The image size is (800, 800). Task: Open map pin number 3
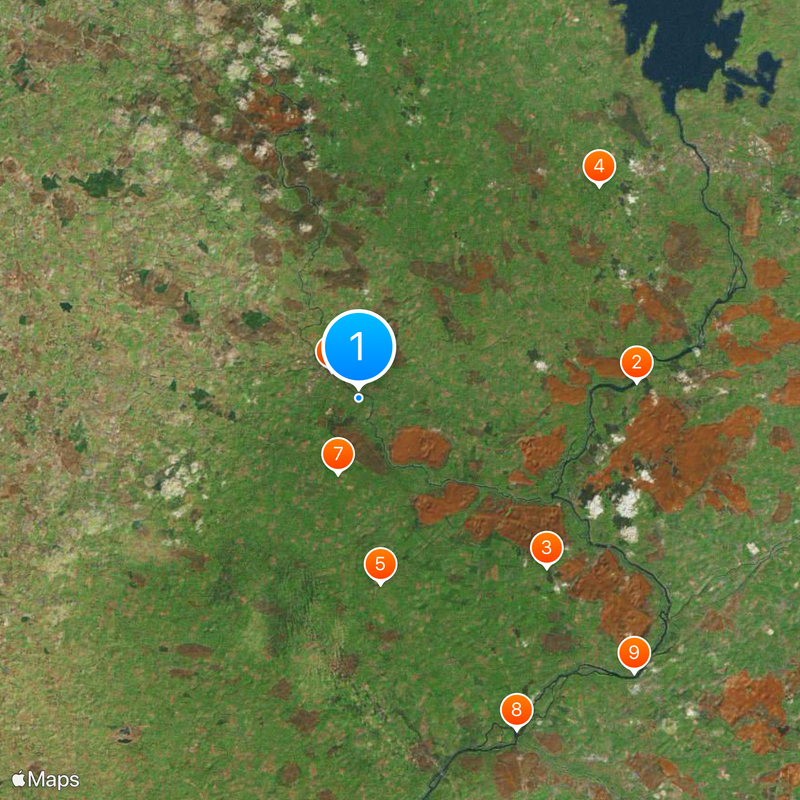[546, 547]
